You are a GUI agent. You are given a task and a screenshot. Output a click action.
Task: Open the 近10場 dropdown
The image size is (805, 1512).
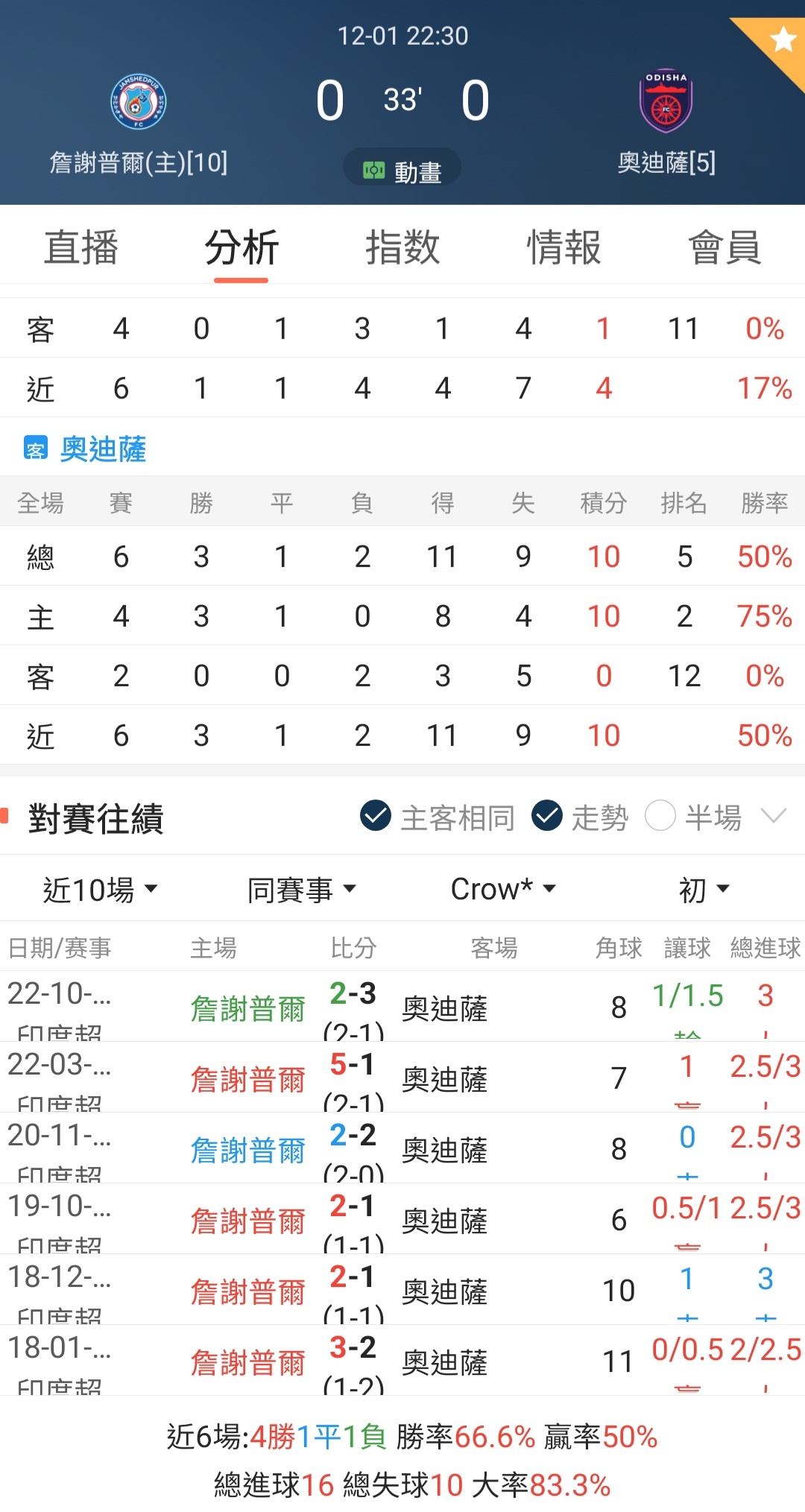point(100,889)
